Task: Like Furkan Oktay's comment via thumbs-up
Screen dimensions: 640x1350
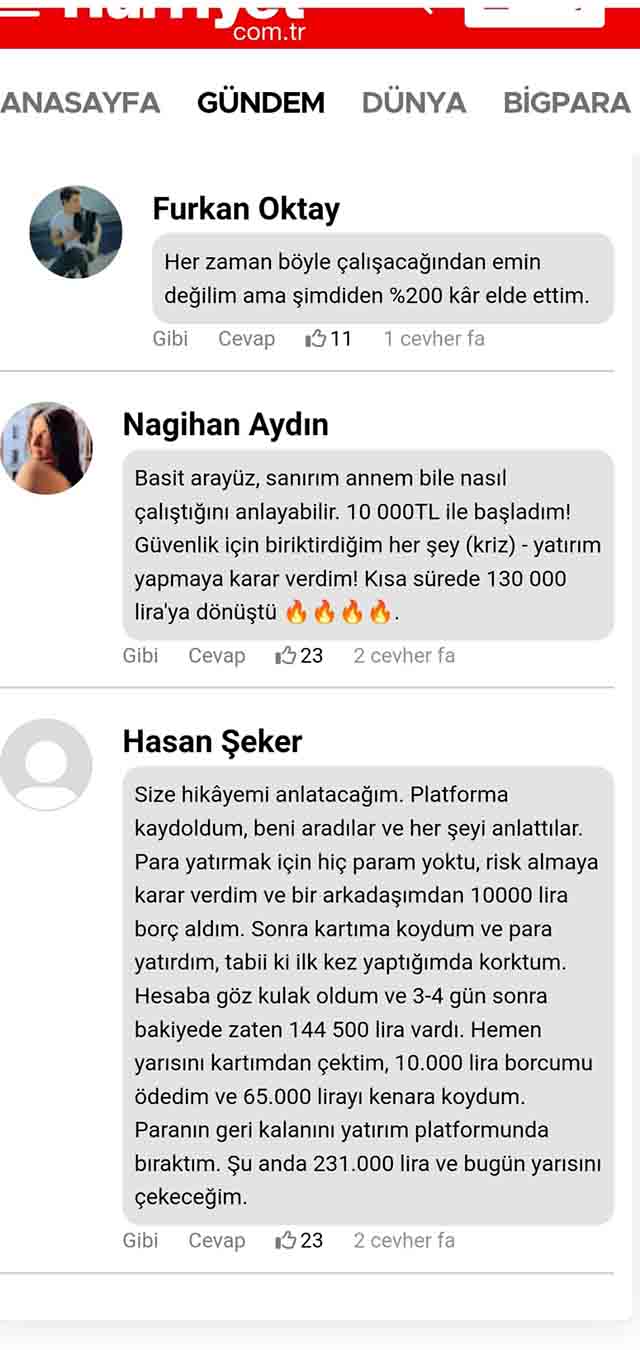Action: click(x=317, y=339)
